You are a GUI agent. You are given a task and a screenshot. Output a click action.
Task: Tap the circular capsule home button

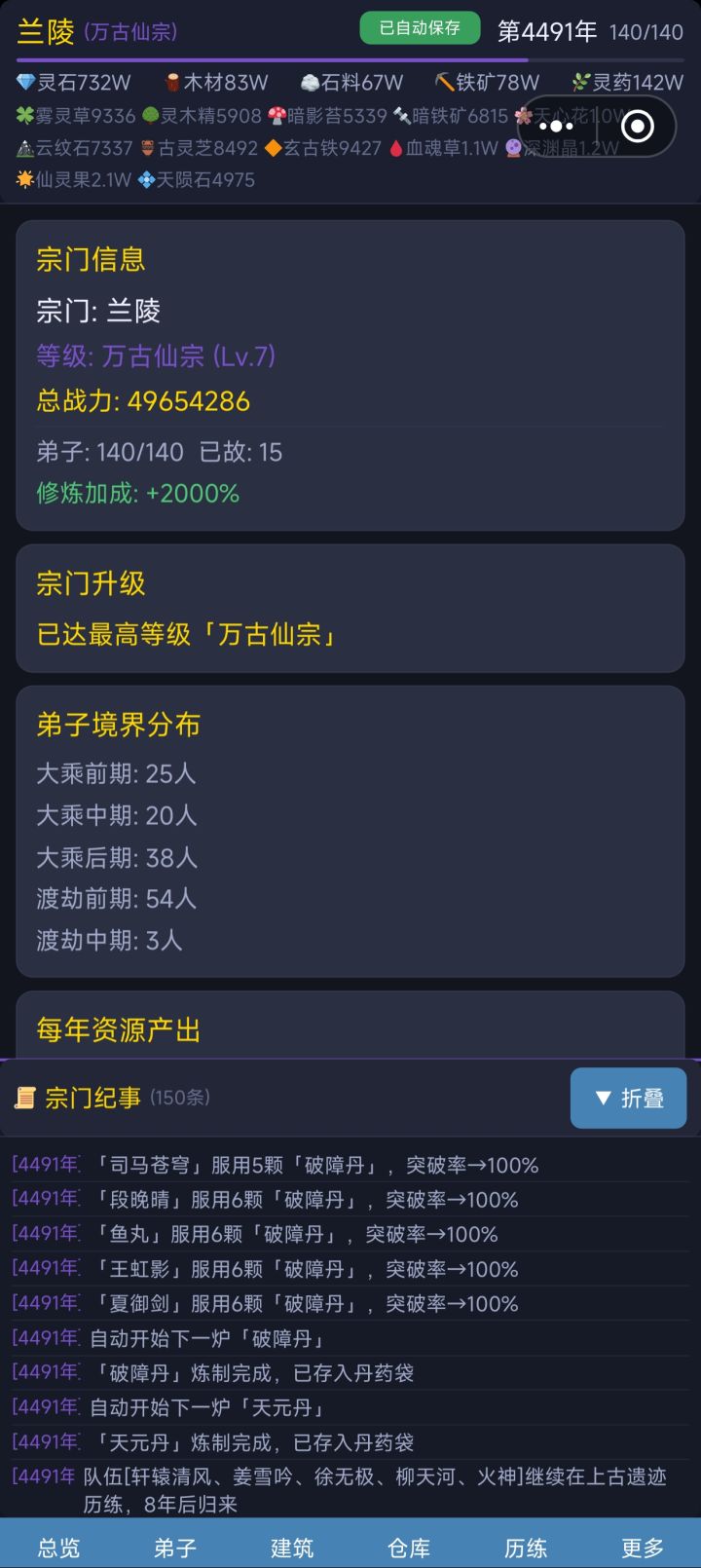tap(638, 127)
